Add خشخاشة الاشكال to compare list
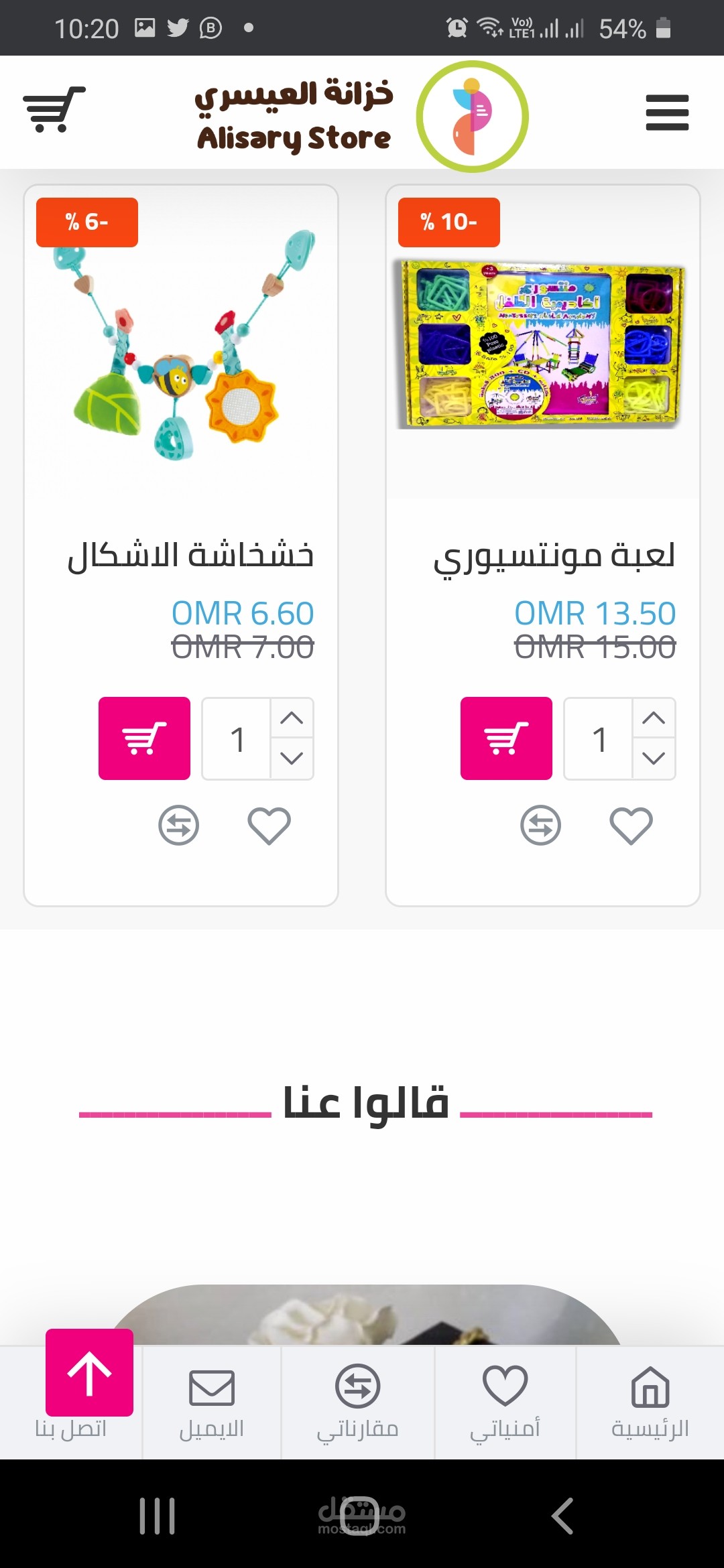The image size is (724, 1568). pyautogui.click(x=178, y=825)
